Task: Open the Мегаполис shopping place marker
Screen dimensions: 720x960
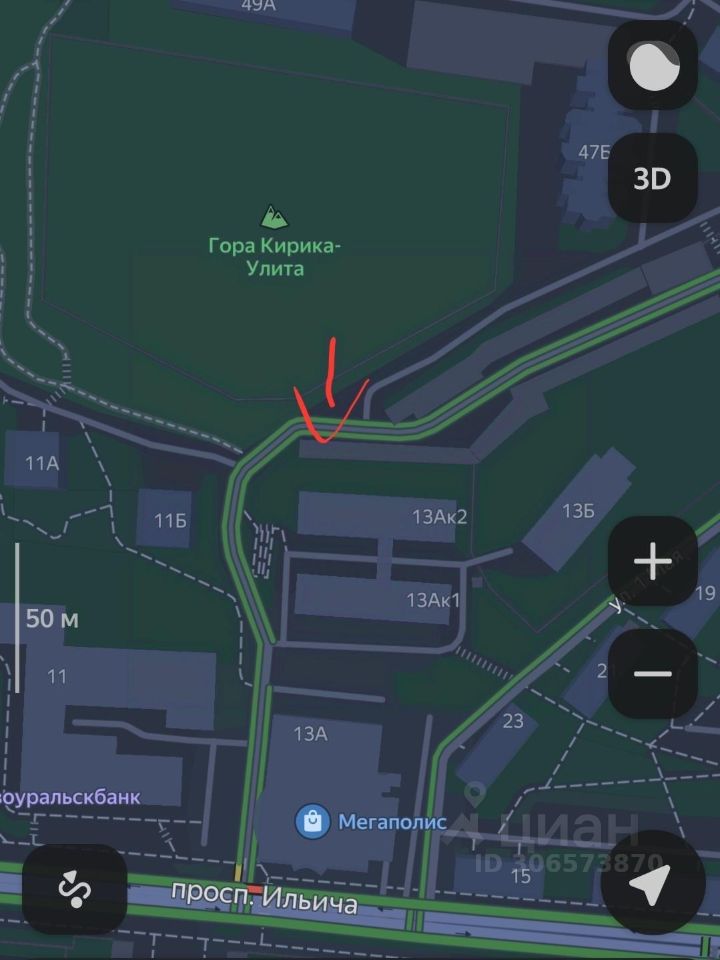Action: click(x=313, y=823)
